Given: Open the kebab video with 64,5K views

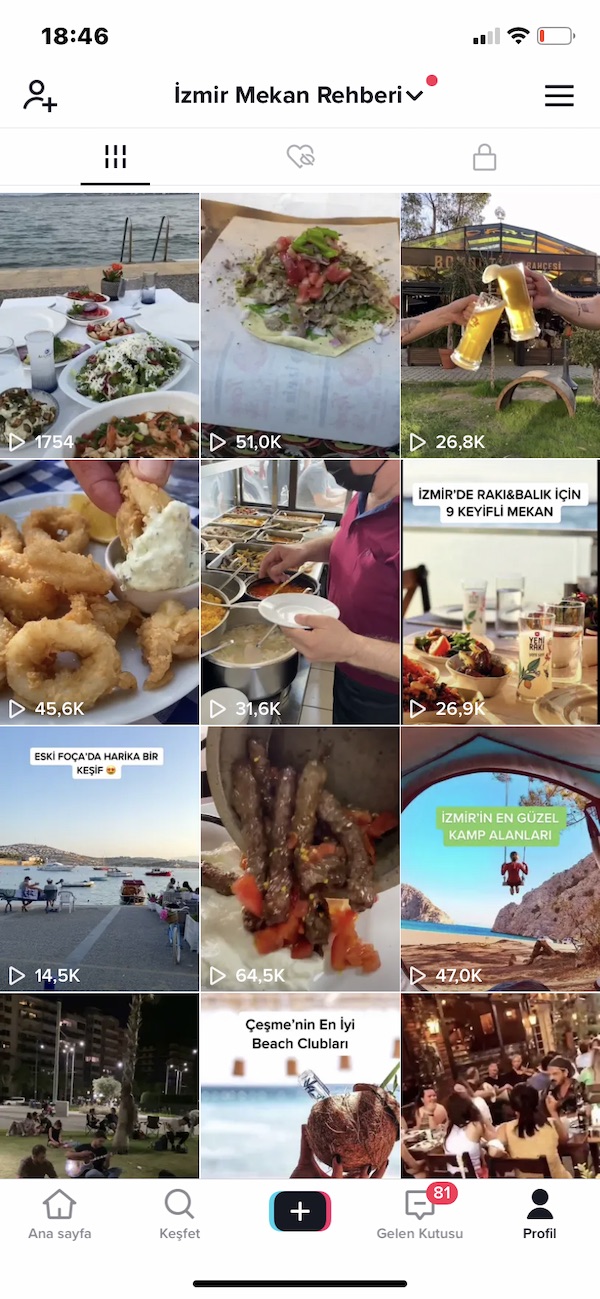Looking at the screenshot, I should pyautogui.click(x=300, y=859).
